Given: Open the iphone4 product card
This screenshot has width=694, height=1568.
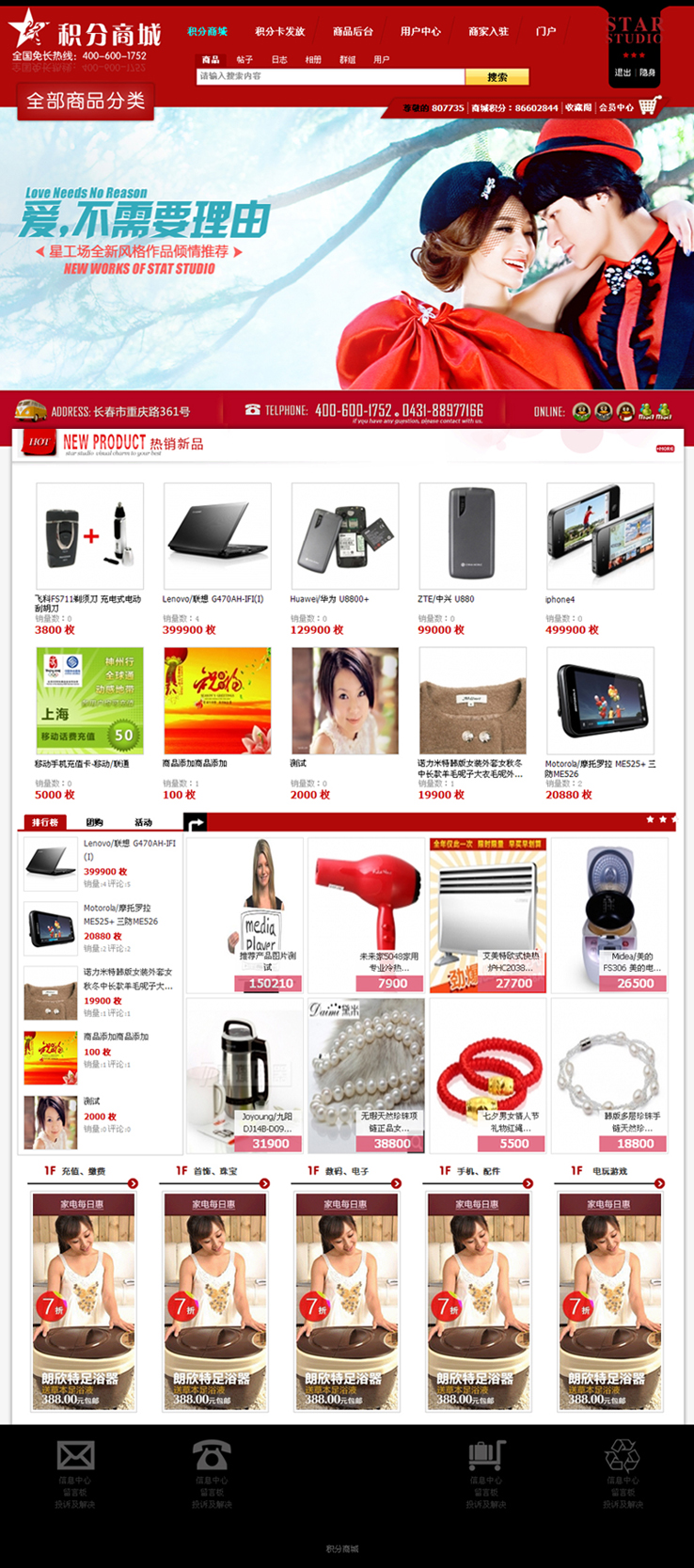Looking at the screenshot, I should tap(600, 536).
